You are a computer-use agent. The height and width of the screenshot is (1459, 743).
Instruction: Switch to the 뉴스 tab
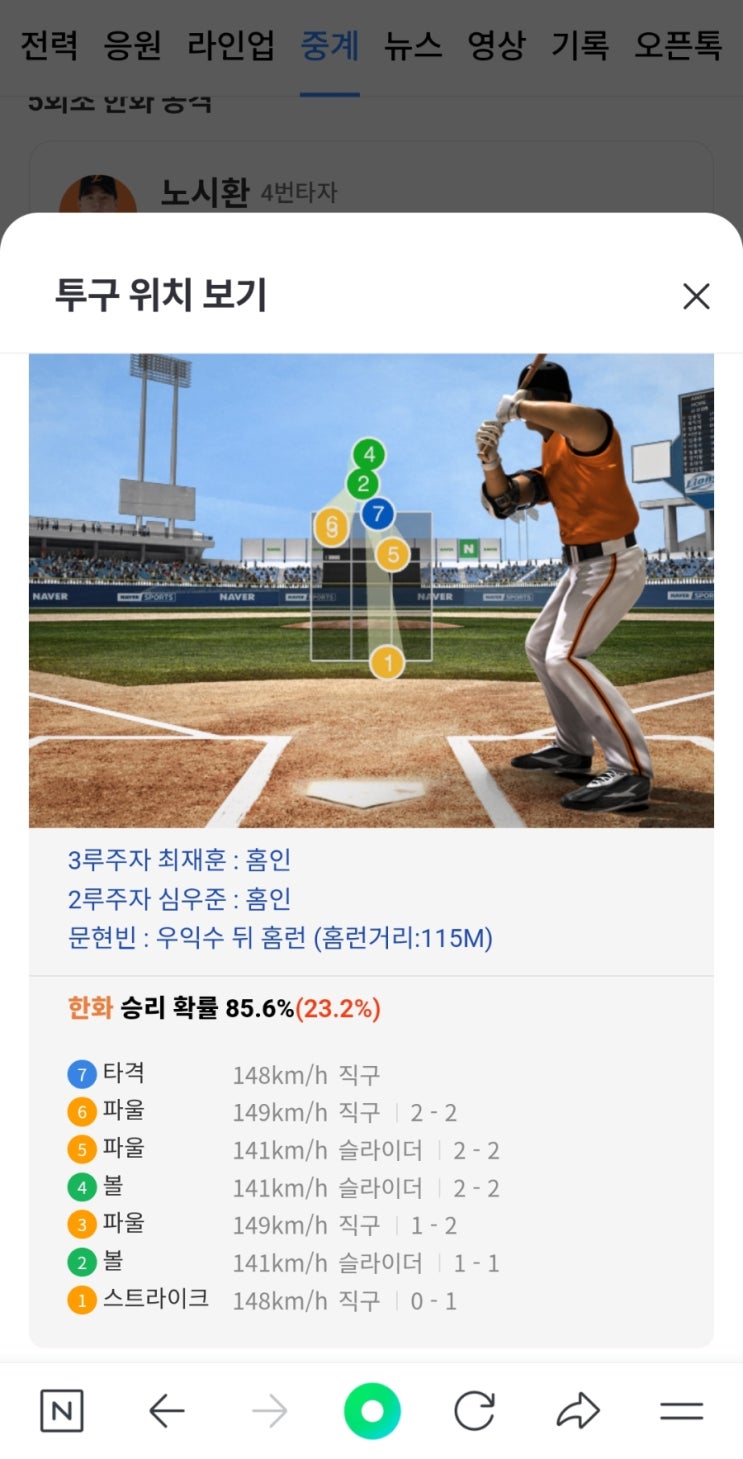point(413,46)
